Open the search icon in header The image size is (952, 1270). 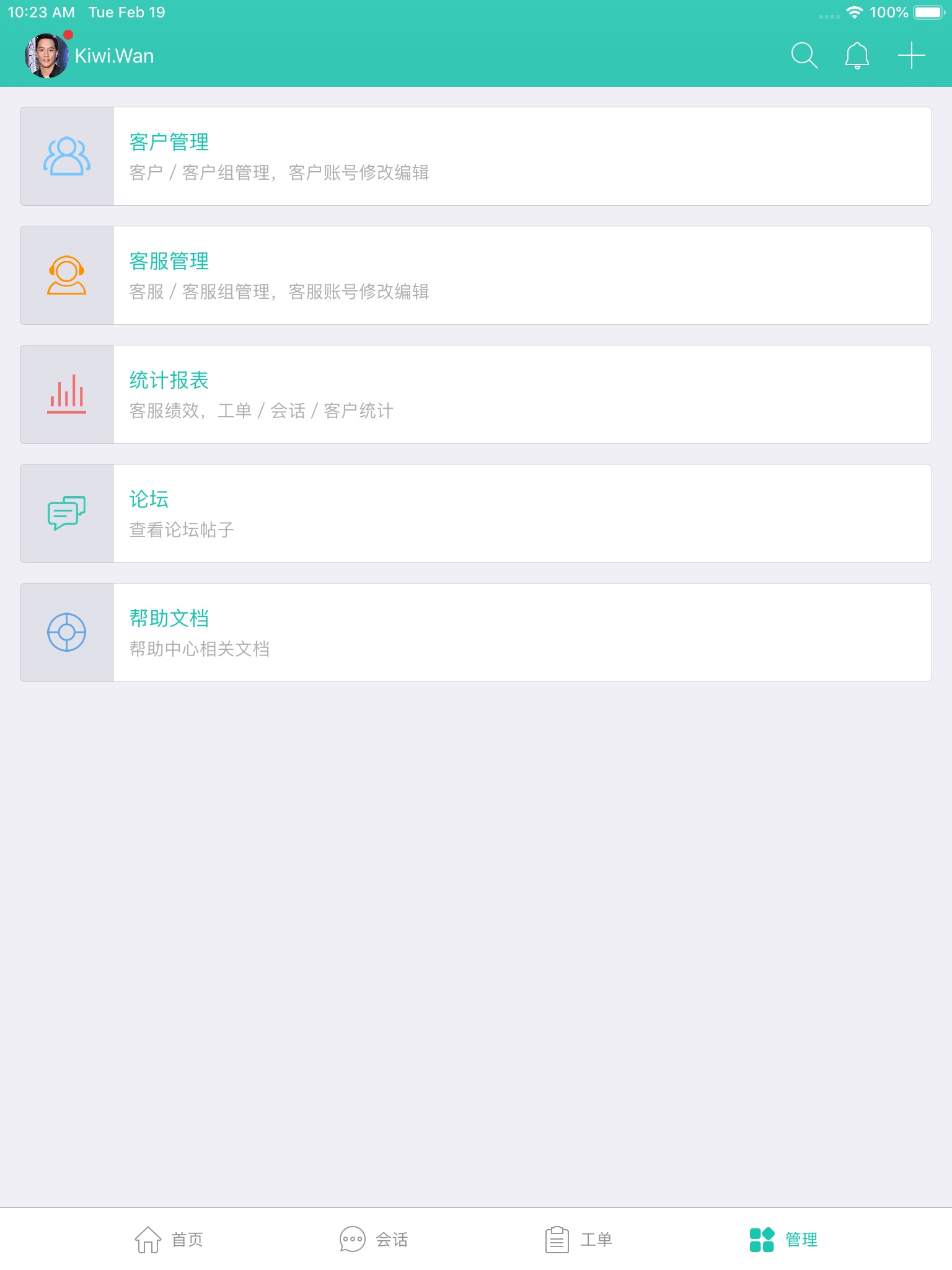804,56
